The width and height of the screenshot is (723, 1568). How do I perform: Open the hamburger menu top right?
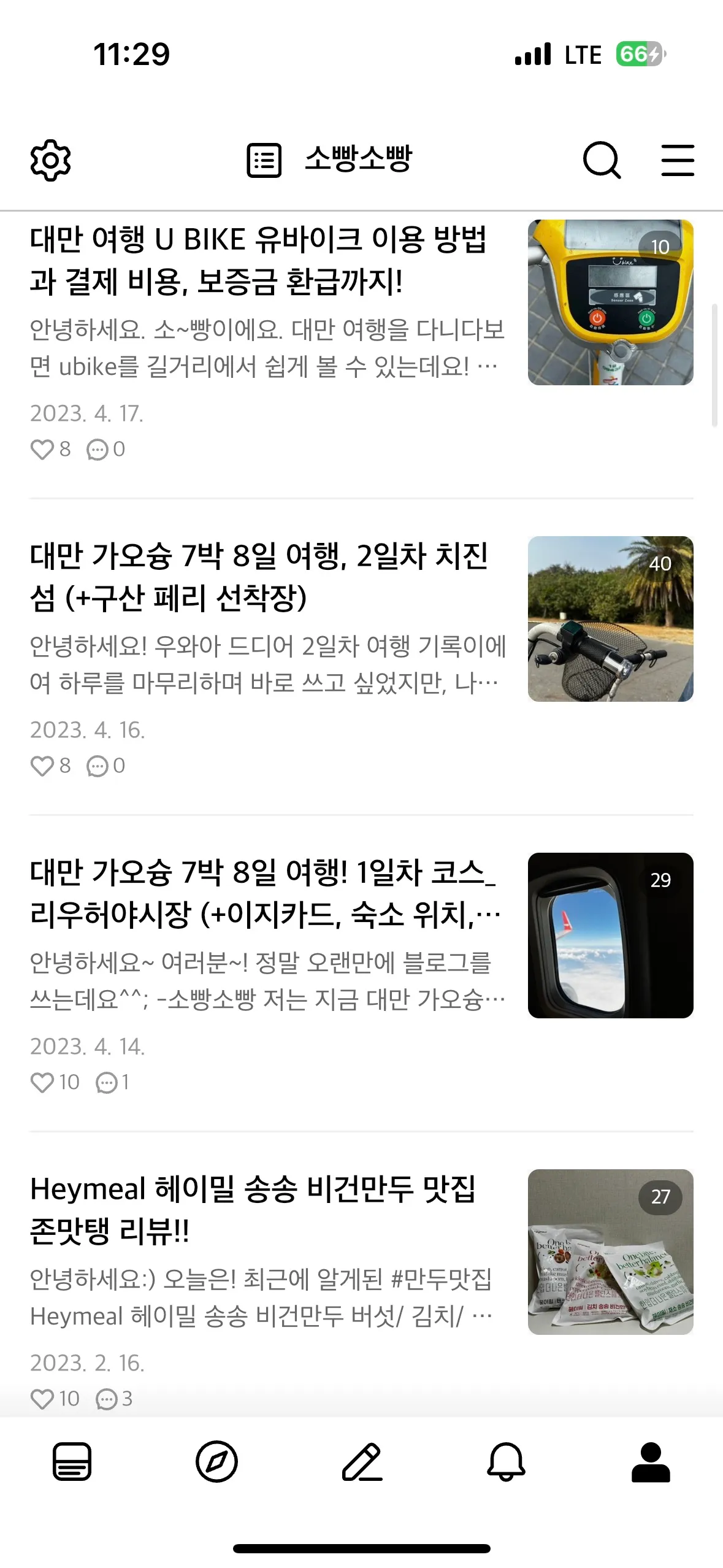678,161
